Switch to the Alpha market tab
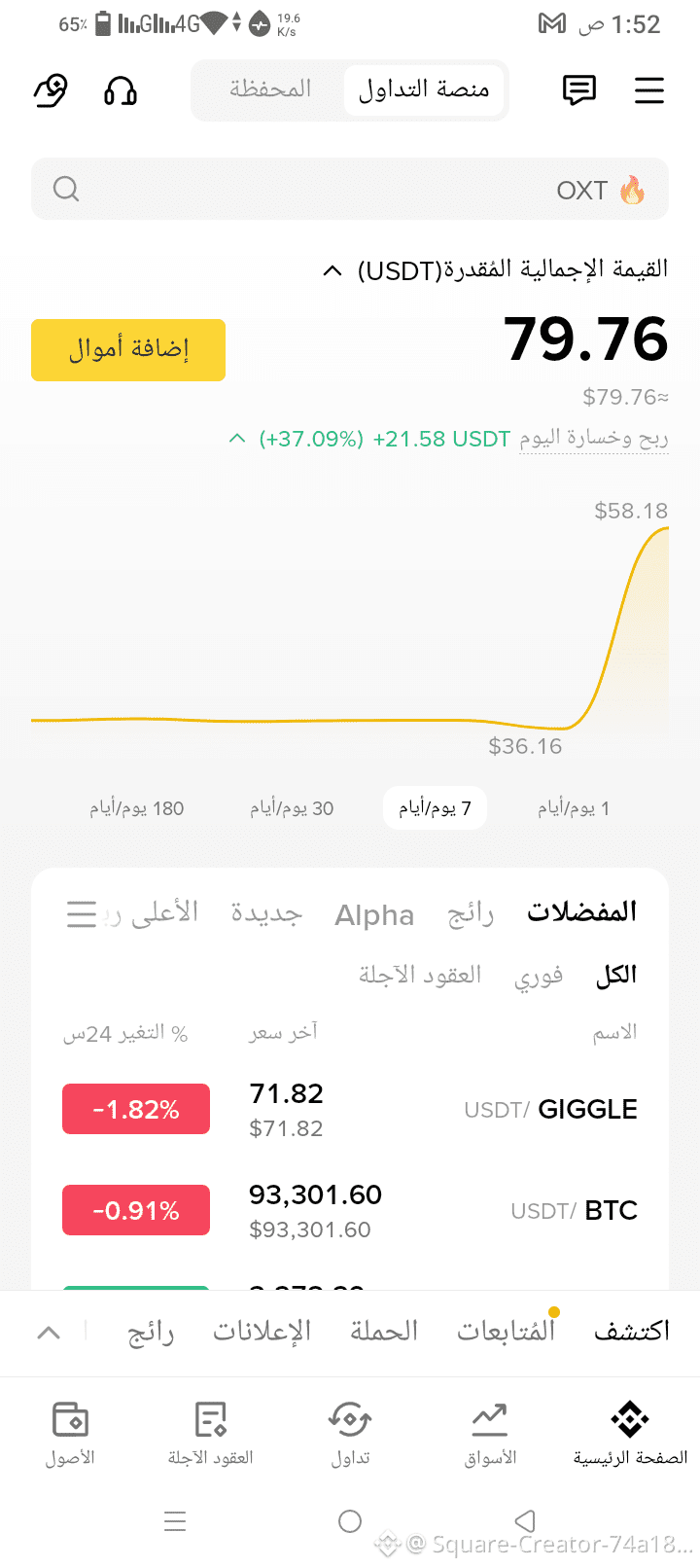The height and width of the screenshot is (1568, 700). 374,915
